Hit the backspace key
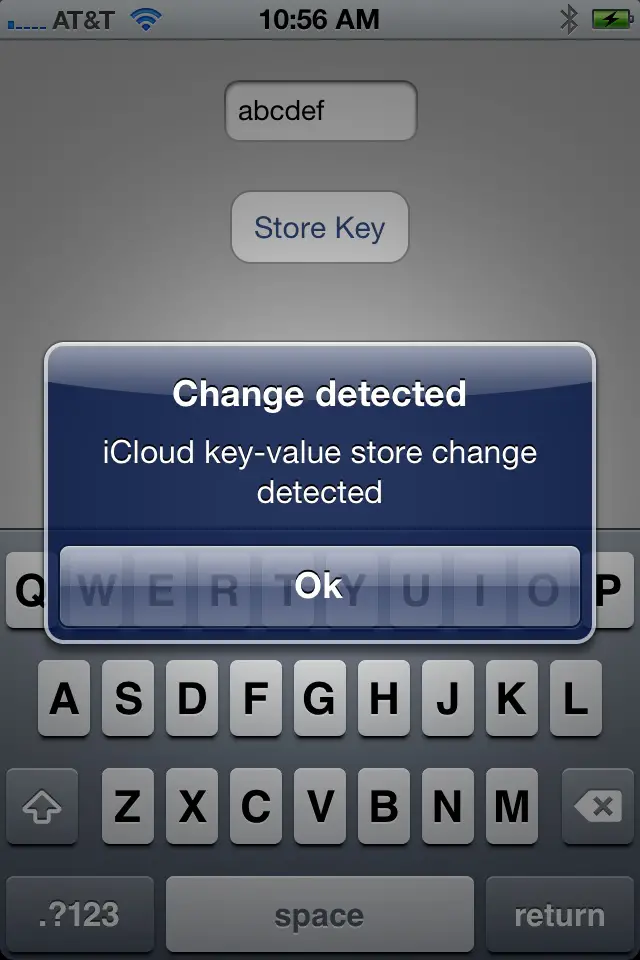Image resolution: width=640 pixels, height=960 pixels. pyautogui.click(x=598, y=806)
